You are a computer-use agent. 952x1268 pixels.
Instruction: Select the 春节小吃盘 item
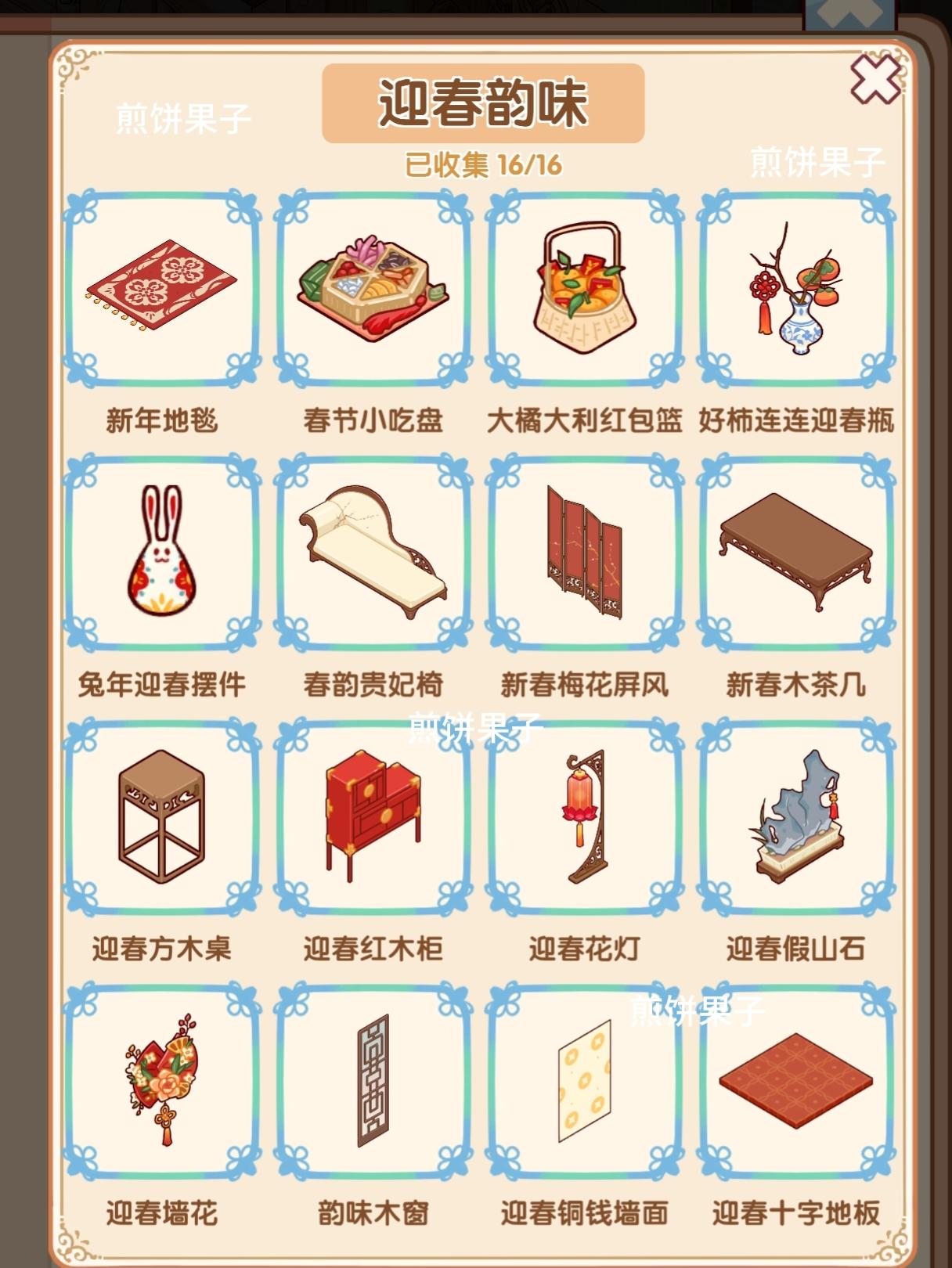373,288
